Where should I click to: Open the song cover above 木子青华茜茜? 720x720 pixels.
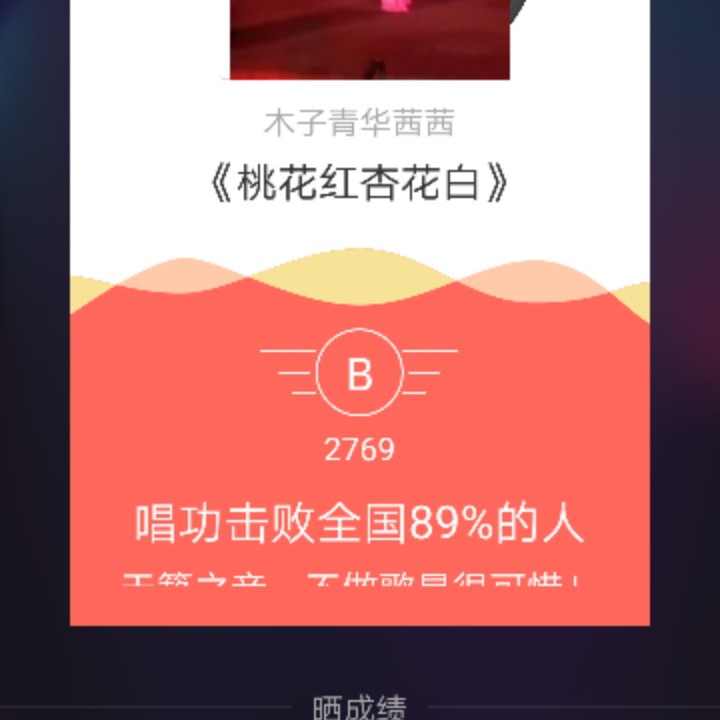tap(369, 38)
